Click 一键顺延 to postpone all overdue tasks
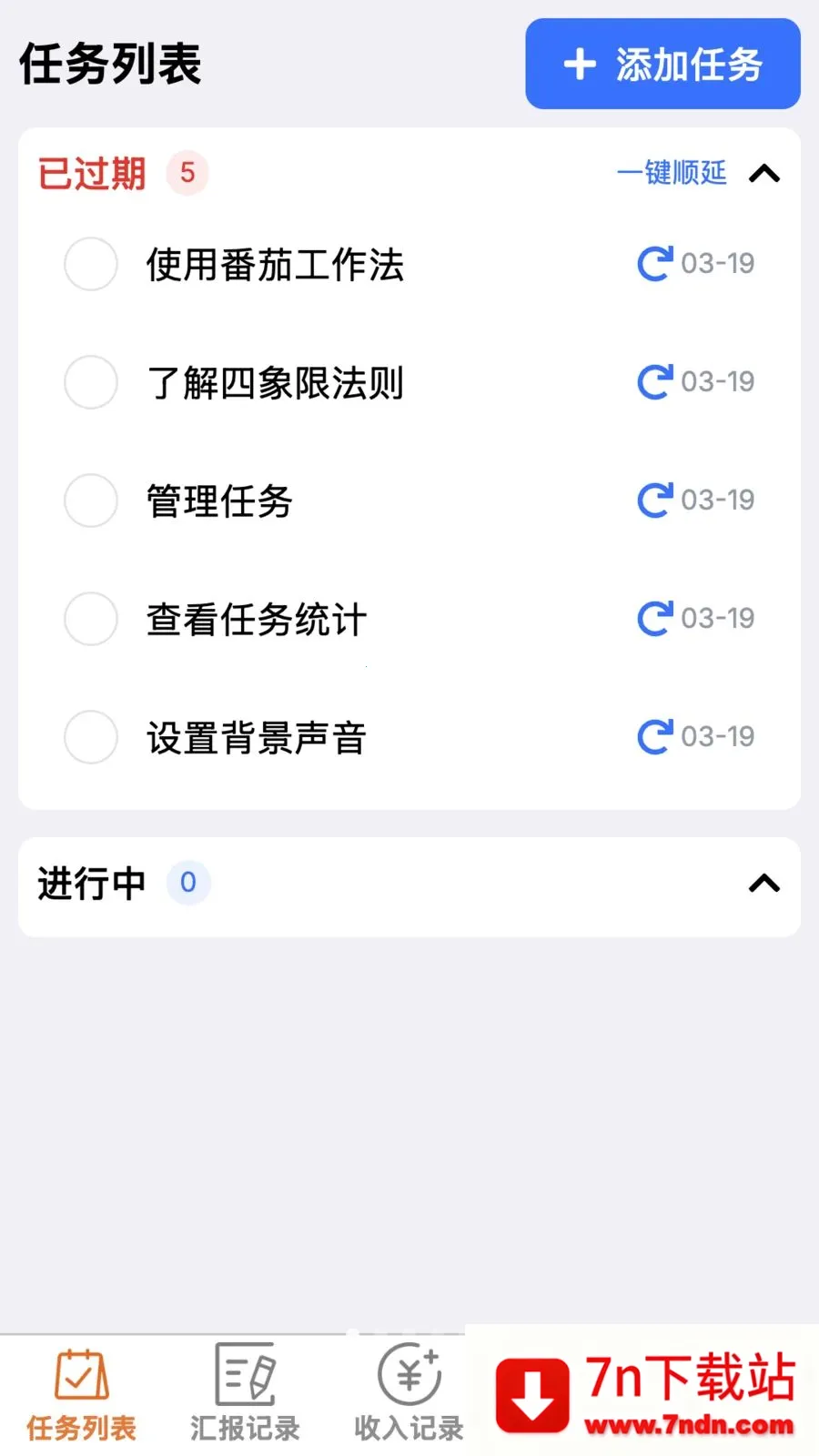The height and width of the screenshot is (1456, 819). point(673,173)
